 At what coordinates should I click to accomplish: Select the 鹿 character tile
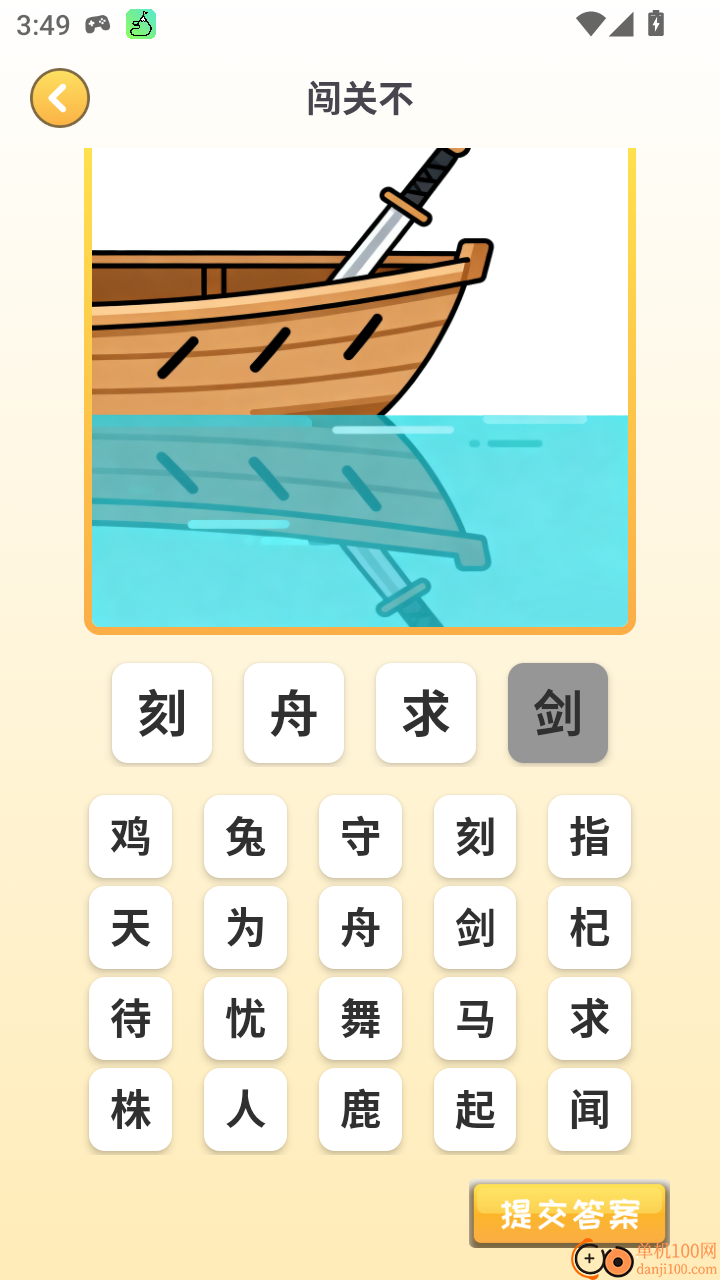pos(360,1110)
